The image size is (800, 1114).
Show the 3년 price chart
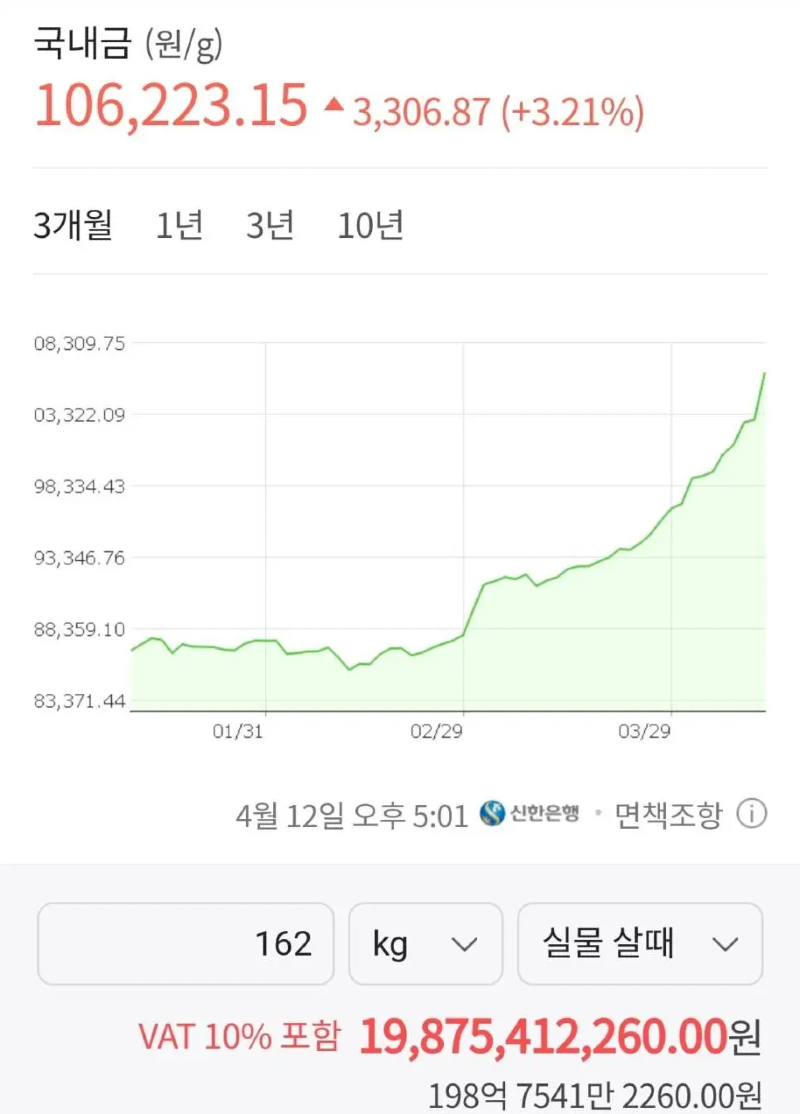point(270,226)
